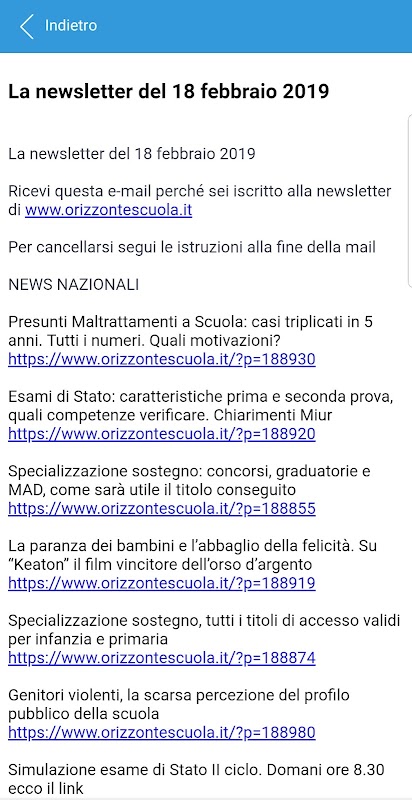Follow the Genitori violenti link p=188980
The width and height of the screenshot is (412, 800).
(x=162, y=733)
